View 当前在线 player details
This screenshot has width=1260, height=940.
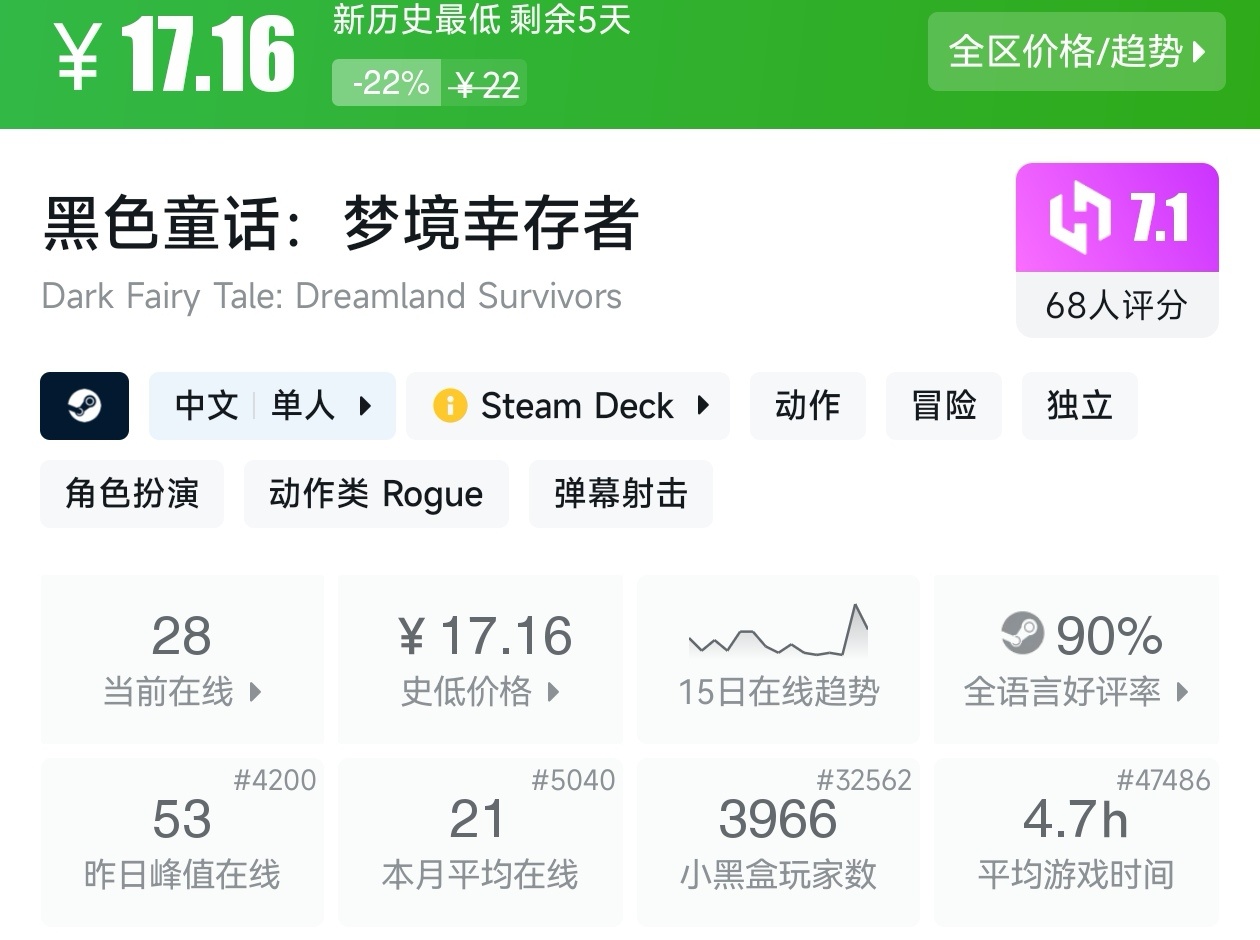coord(182,659)
